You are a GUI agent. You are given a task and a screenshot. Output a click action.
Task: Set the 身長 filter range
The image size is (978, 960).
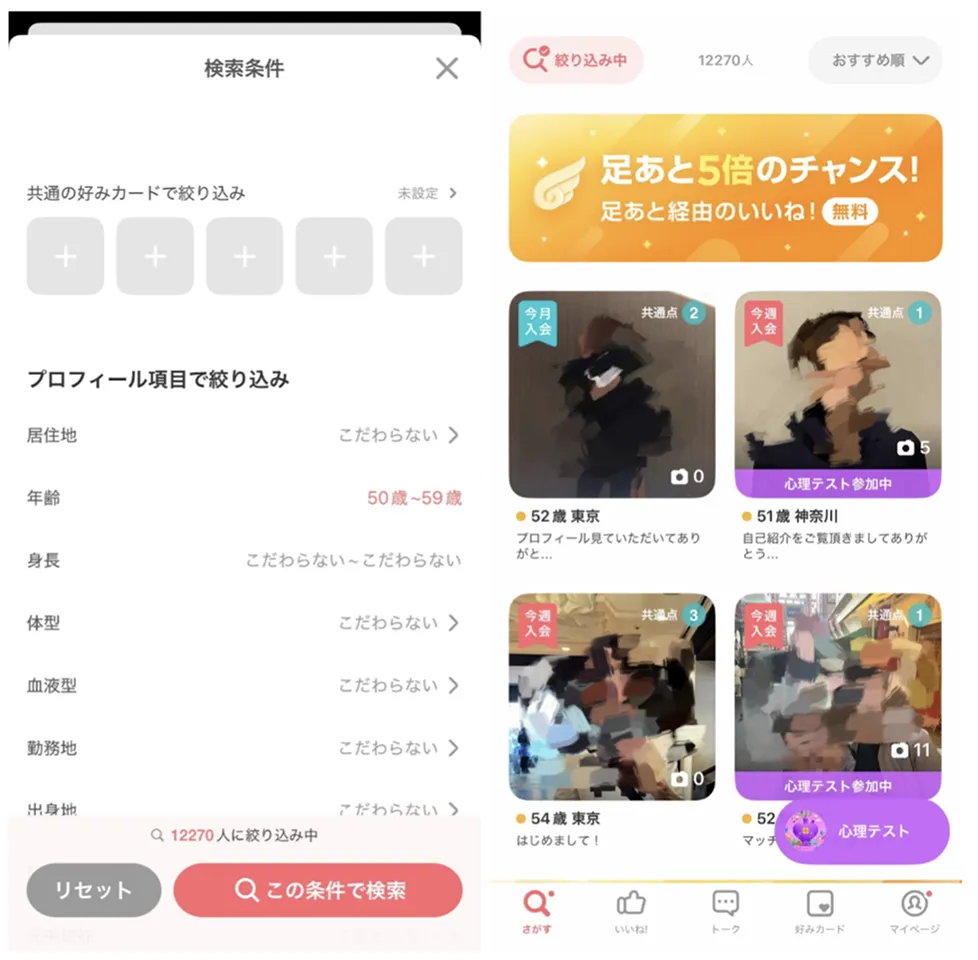point(353,560)
